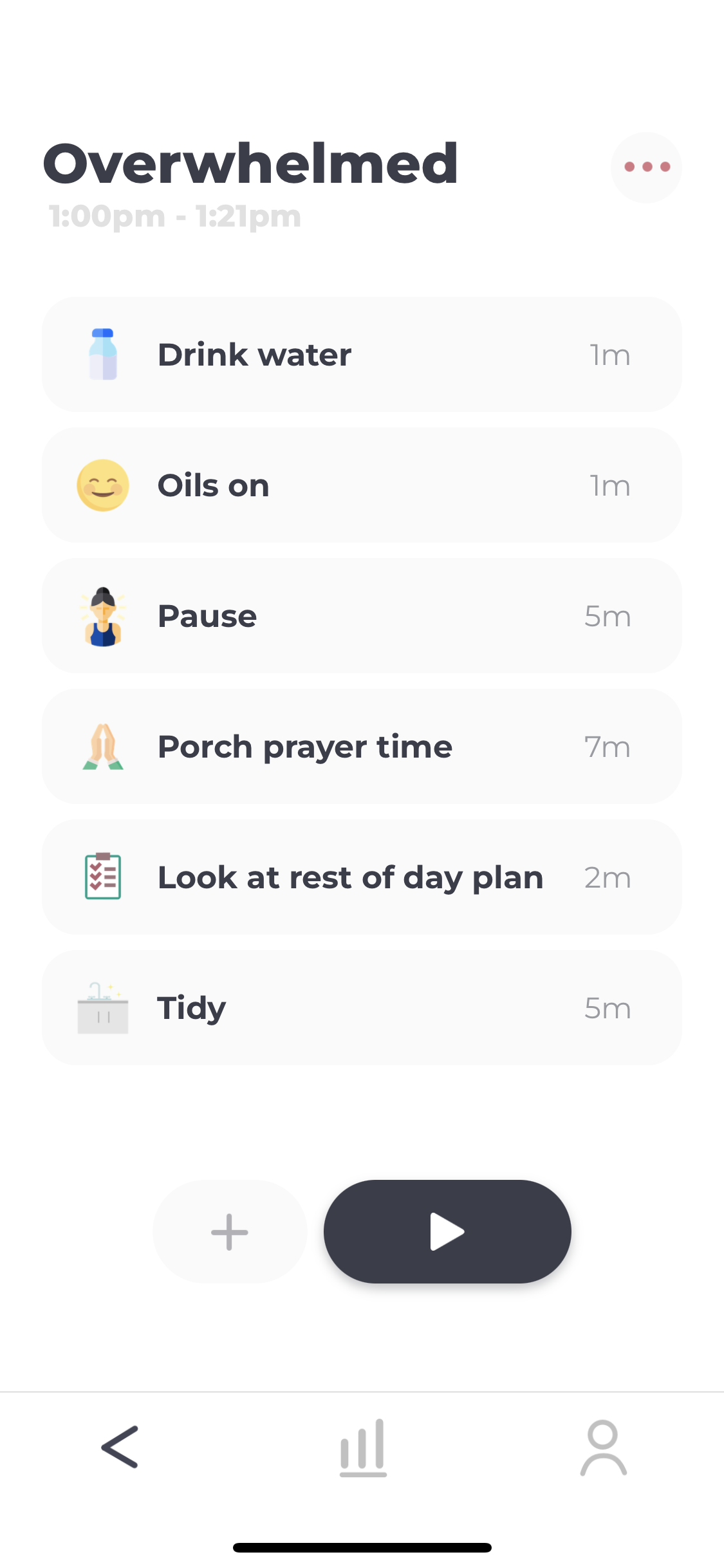This screenshot has height=1568, width=724.
Task: Open the Pause task
Action: (x=362, y=616)
